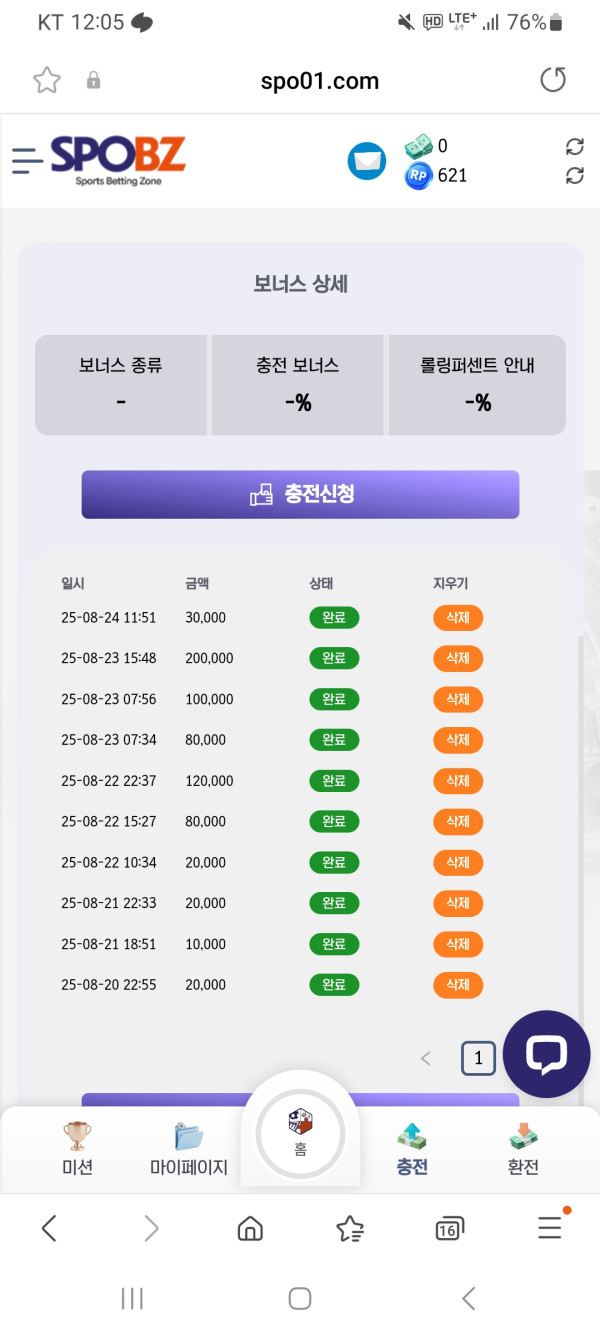Switch to the 마이페이지 tab
This screenshot has height=1333, width=600.
[189, 1148]
